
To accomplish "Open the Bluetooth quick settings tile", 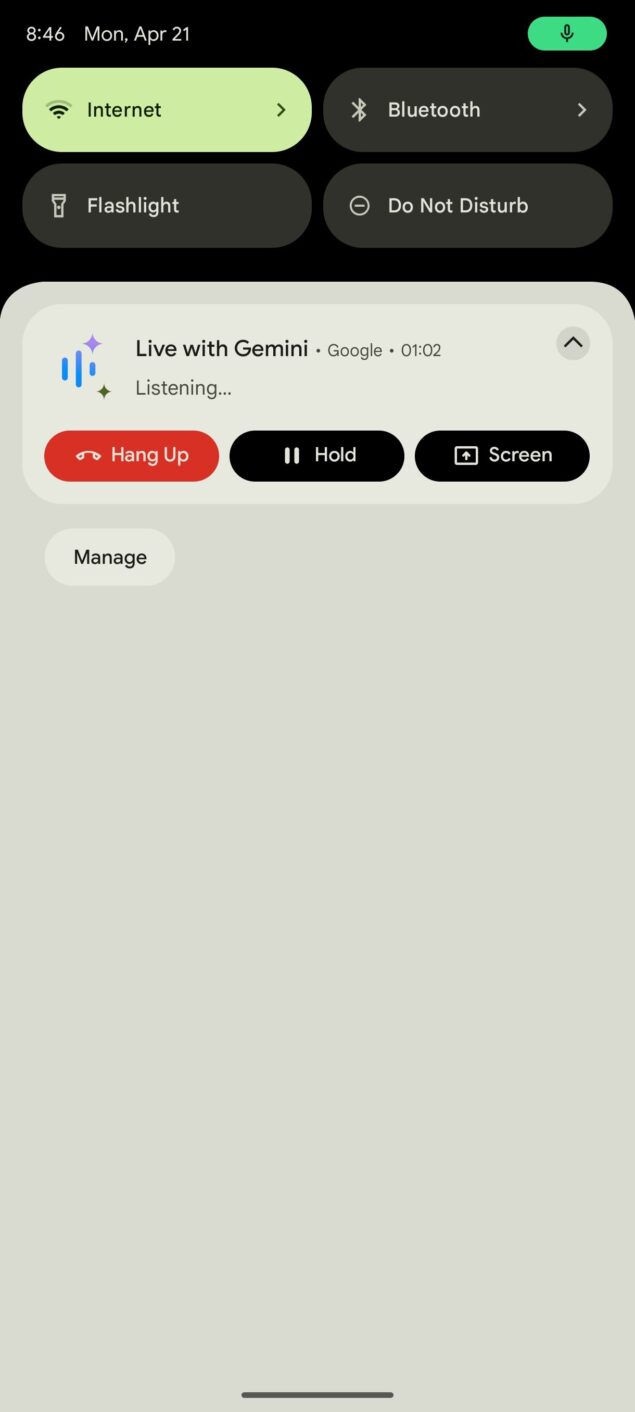I will pos(468,110).
